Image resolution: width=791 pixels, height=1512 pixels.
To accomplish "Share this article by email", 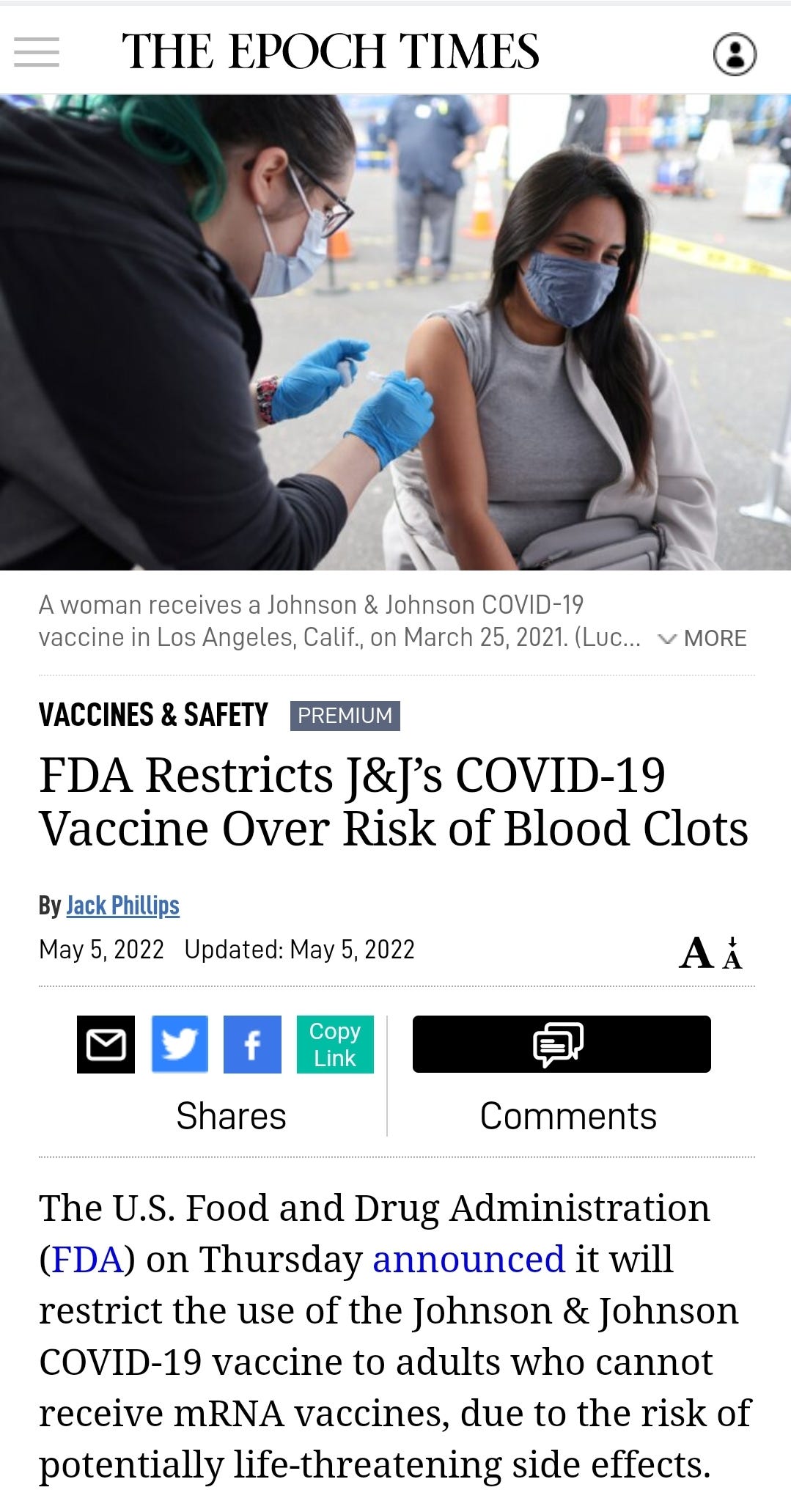I will [x=106, y=1044].
